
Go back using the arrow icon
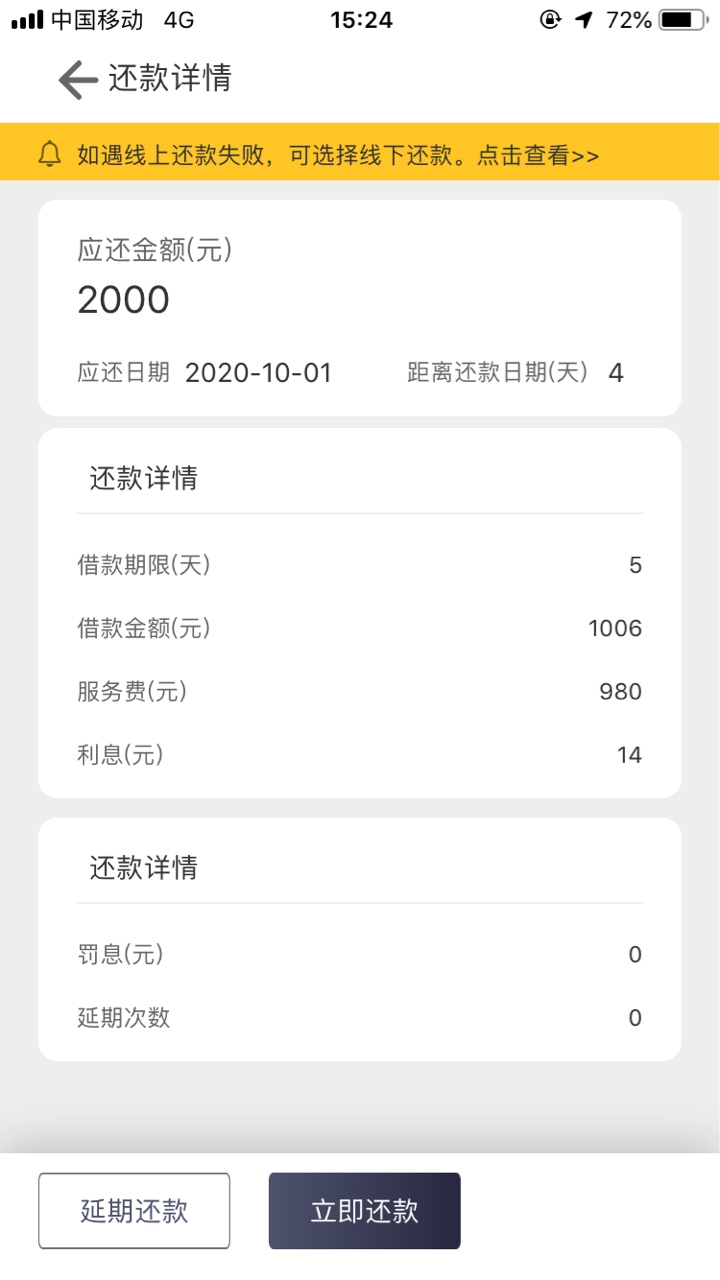tap(77, 80)
